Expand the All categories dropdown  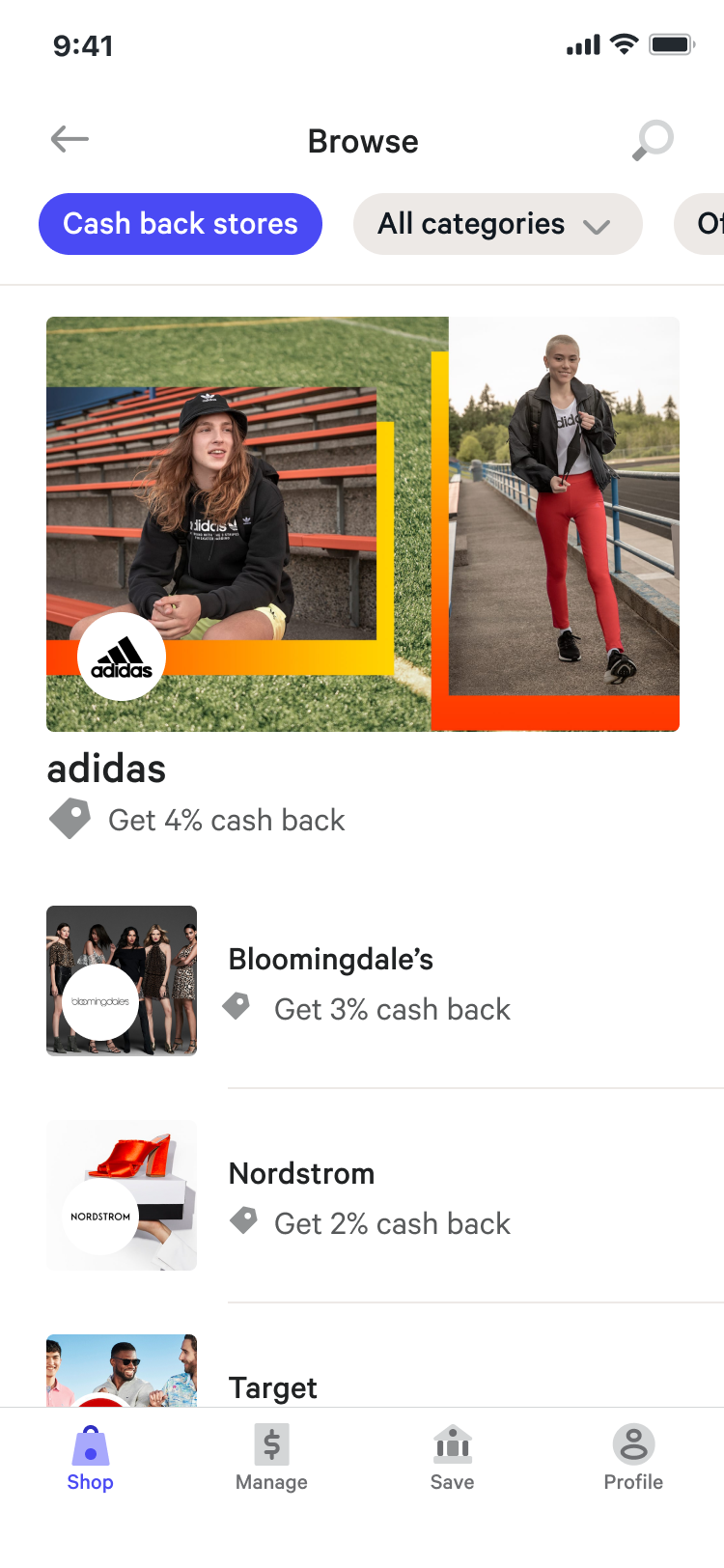pyautogui.click(x=496, y=224)
